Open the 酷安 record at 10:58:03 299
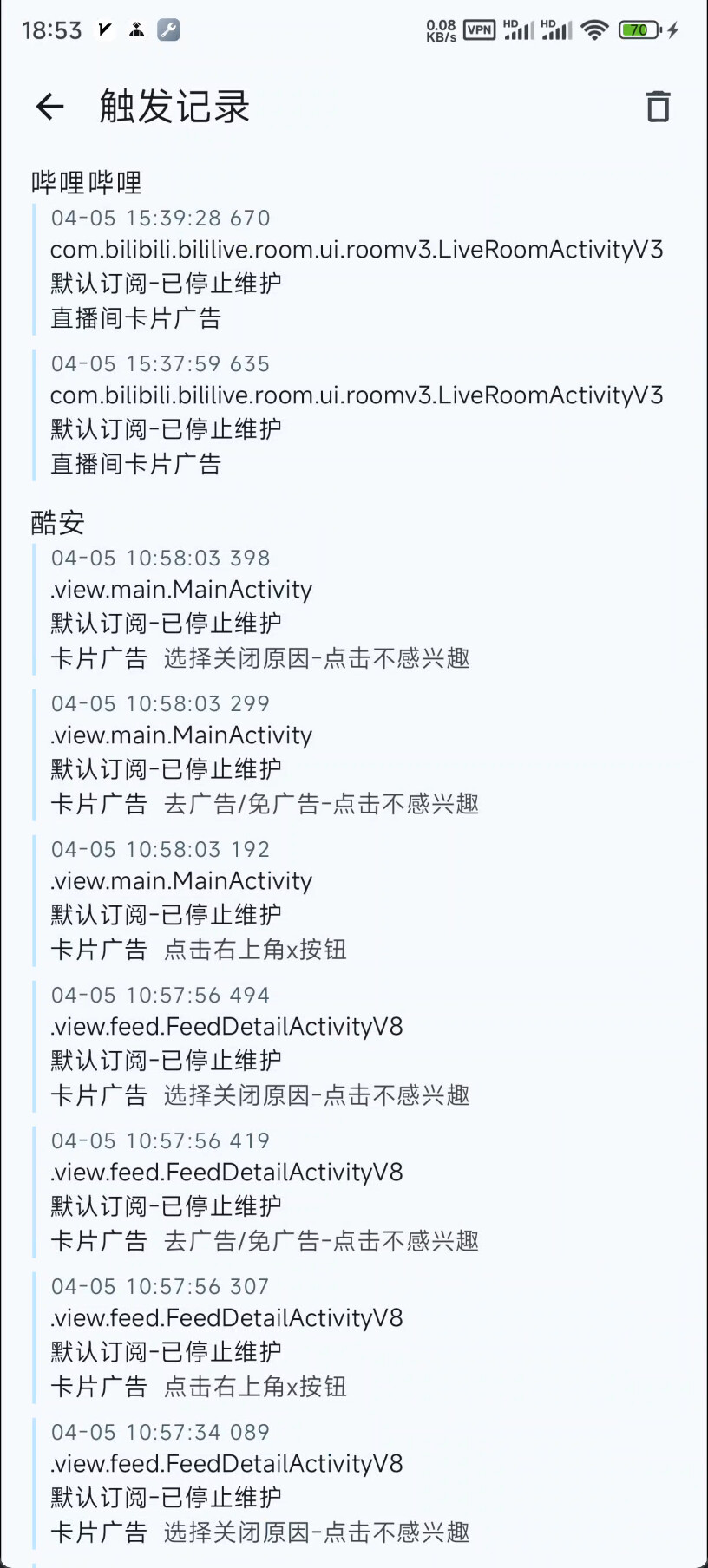 [x=356, y=754]
